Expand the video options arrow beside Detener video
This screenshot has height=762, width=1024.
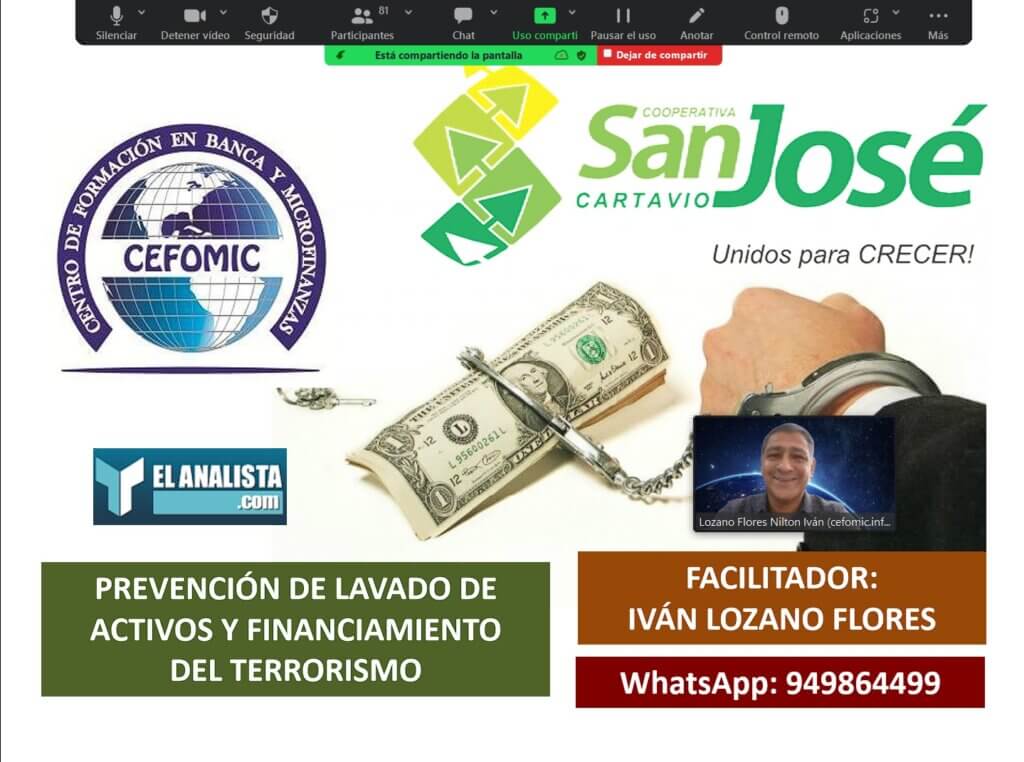[223, 13]
